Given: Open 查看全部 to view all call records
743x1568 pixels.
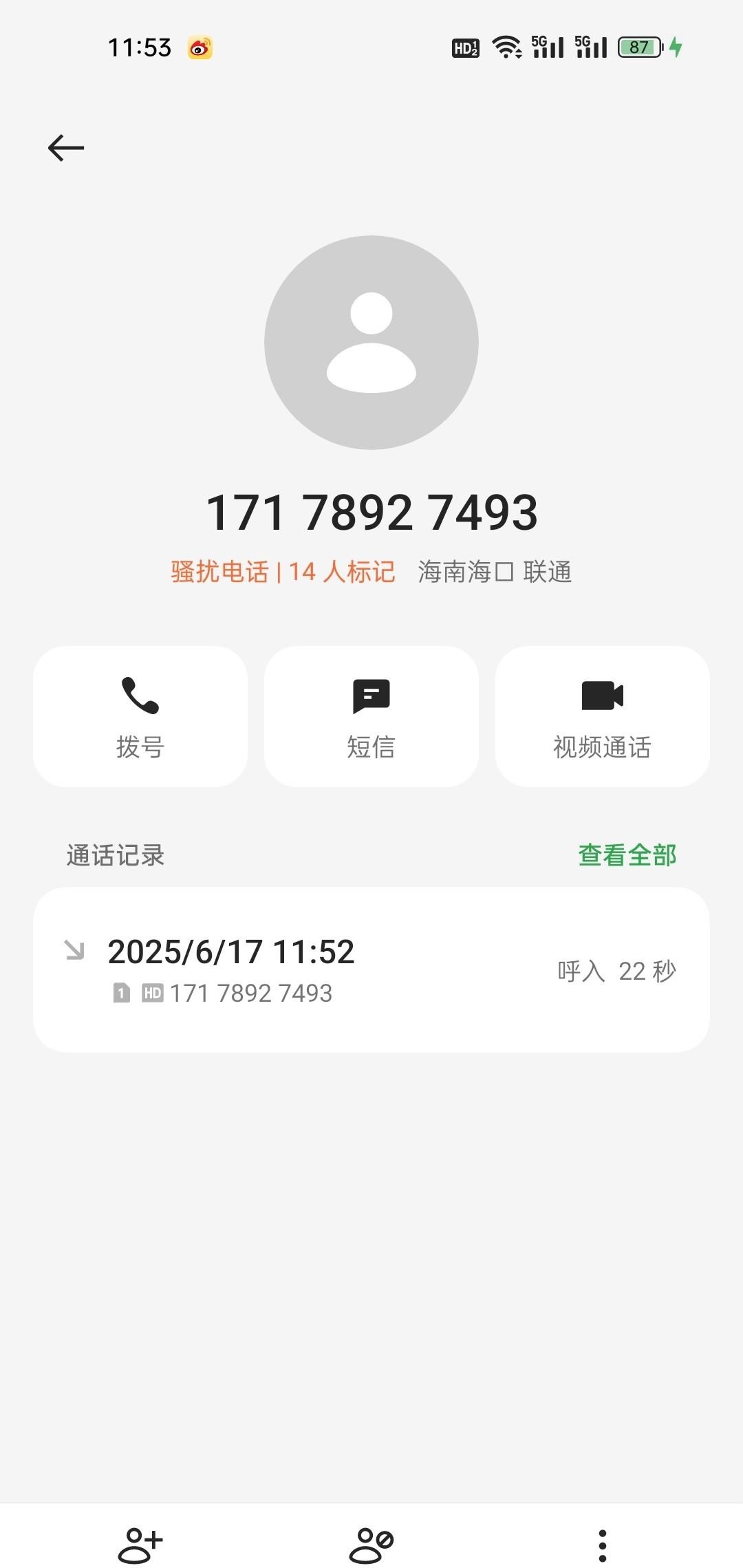Looking at the screenshot, I should pos(627,855).
